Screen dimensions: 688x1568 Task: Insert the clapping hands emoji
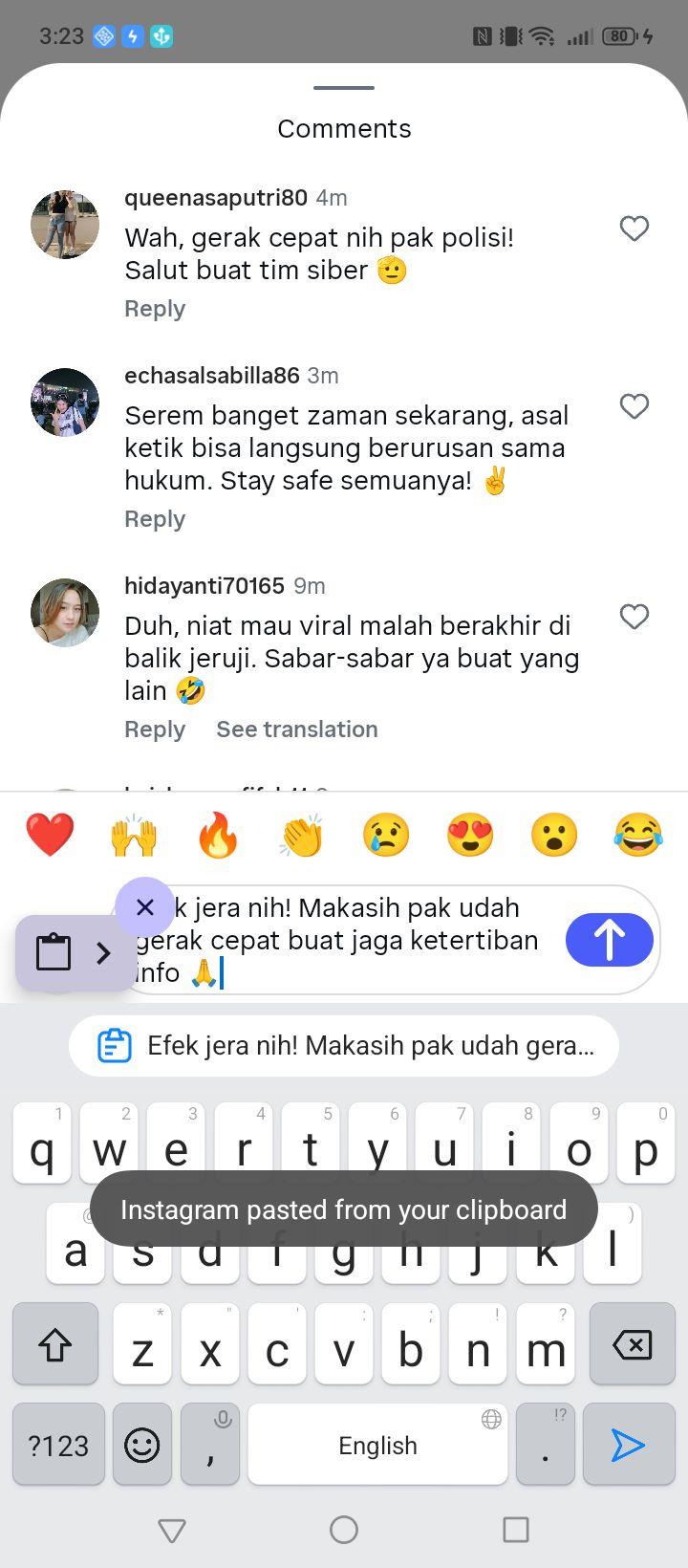(302, 835)
